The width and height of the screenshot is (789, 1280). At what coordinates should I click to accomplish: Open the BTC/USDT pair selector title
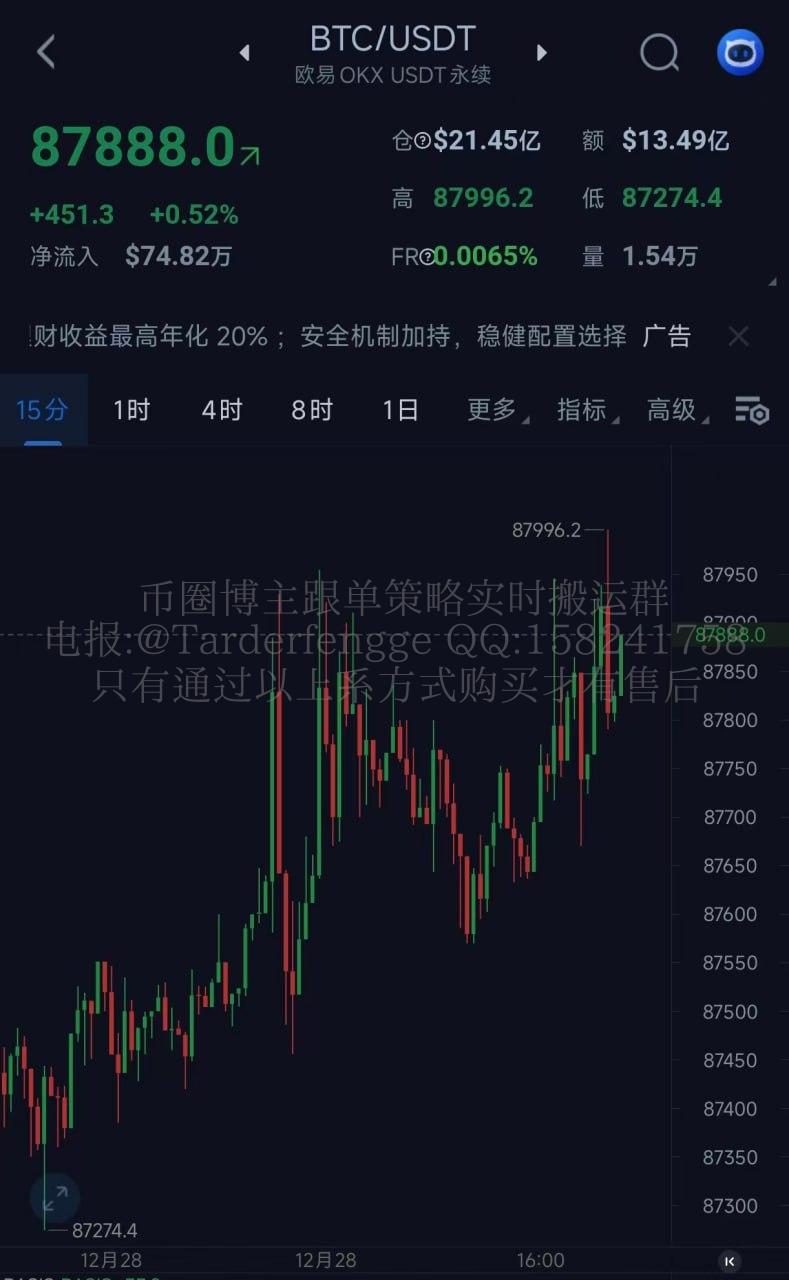tap(392, 40)
